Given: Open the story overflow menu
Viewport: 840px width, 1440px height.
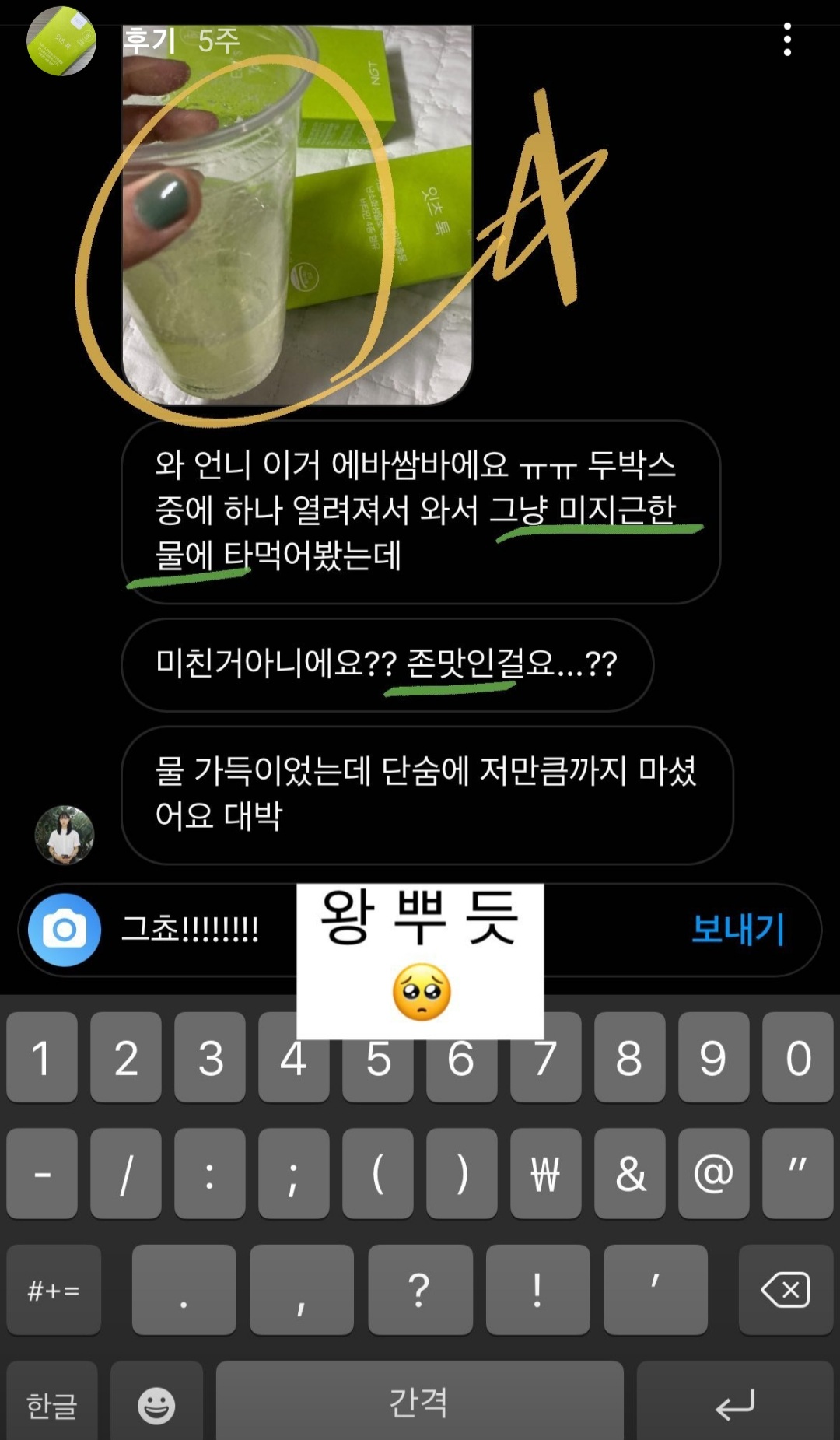Looking at the screenshot, I should (787, 40).
